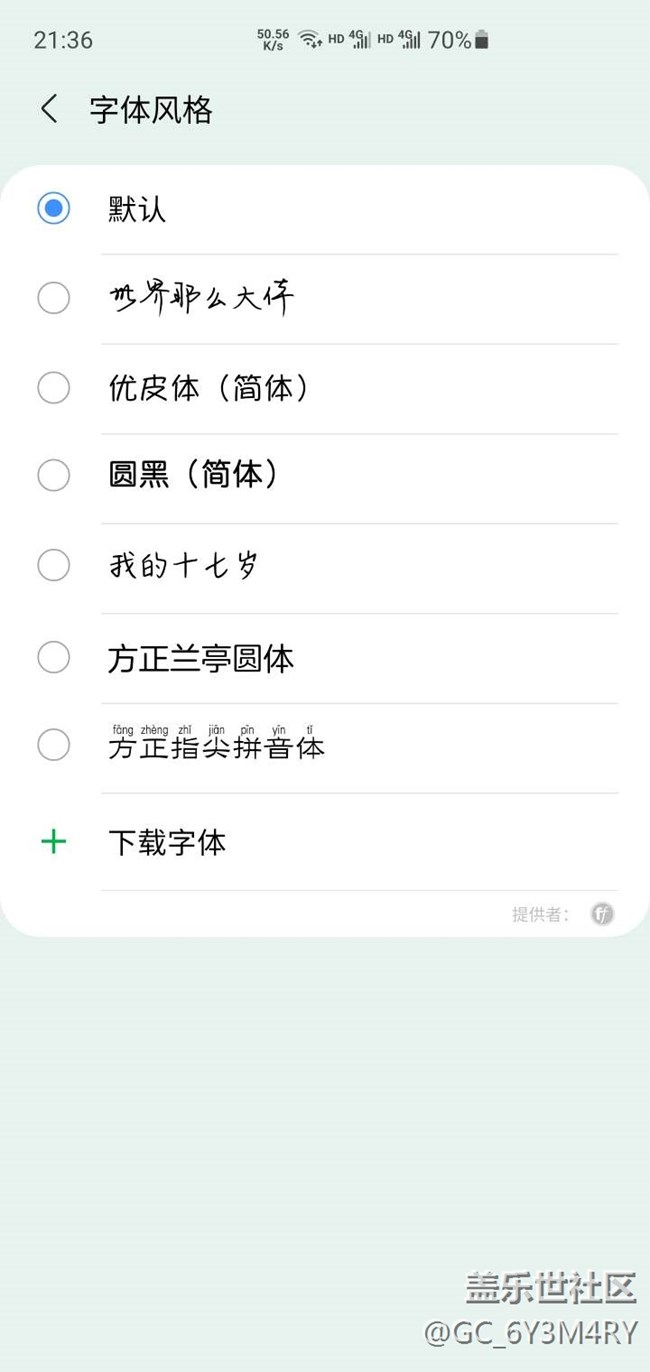Screen dimensions: 650x1372
Task: Pick the 圆黑（简体） font
Action: click(x=325, y=476)
